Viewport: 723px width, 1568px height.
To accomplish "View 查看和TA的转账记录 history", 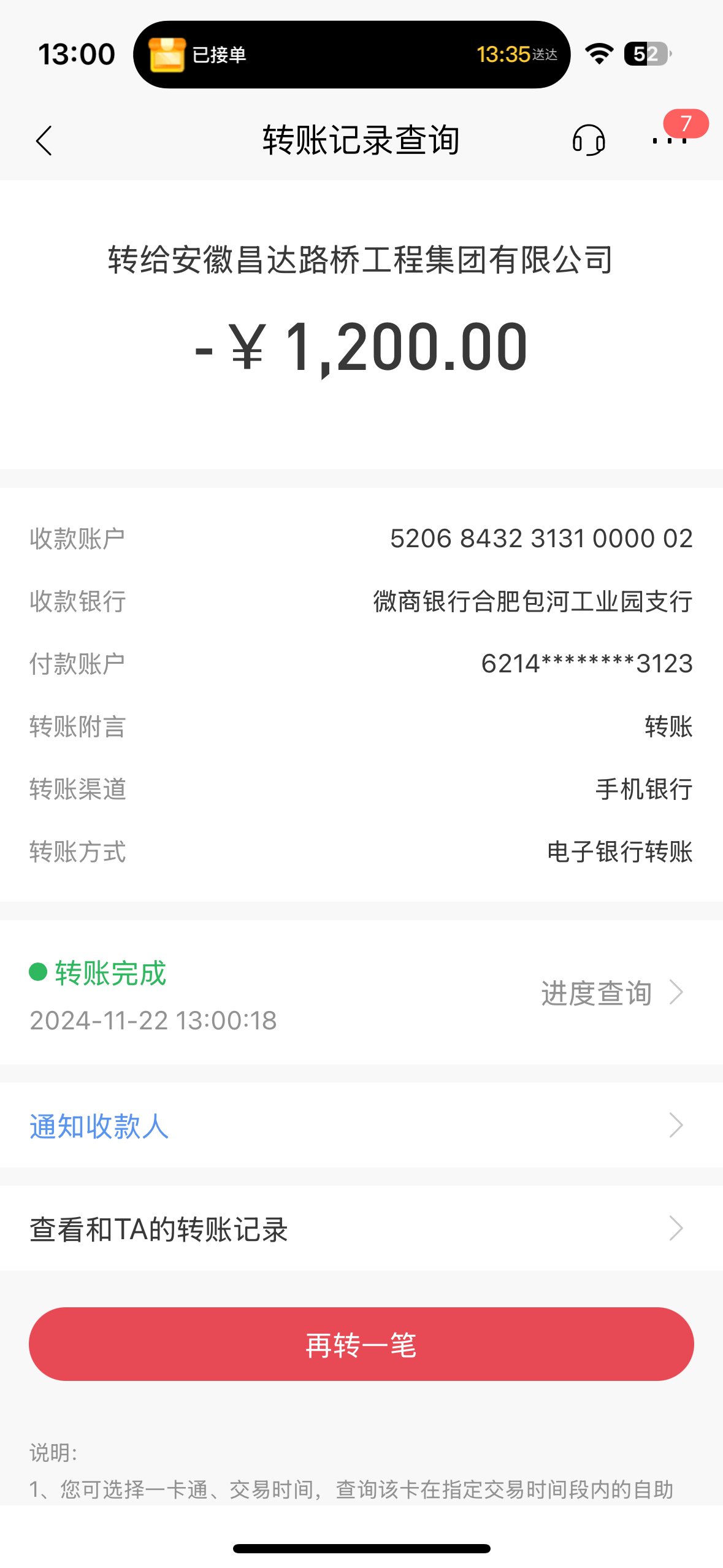I will coord(361,1229).
